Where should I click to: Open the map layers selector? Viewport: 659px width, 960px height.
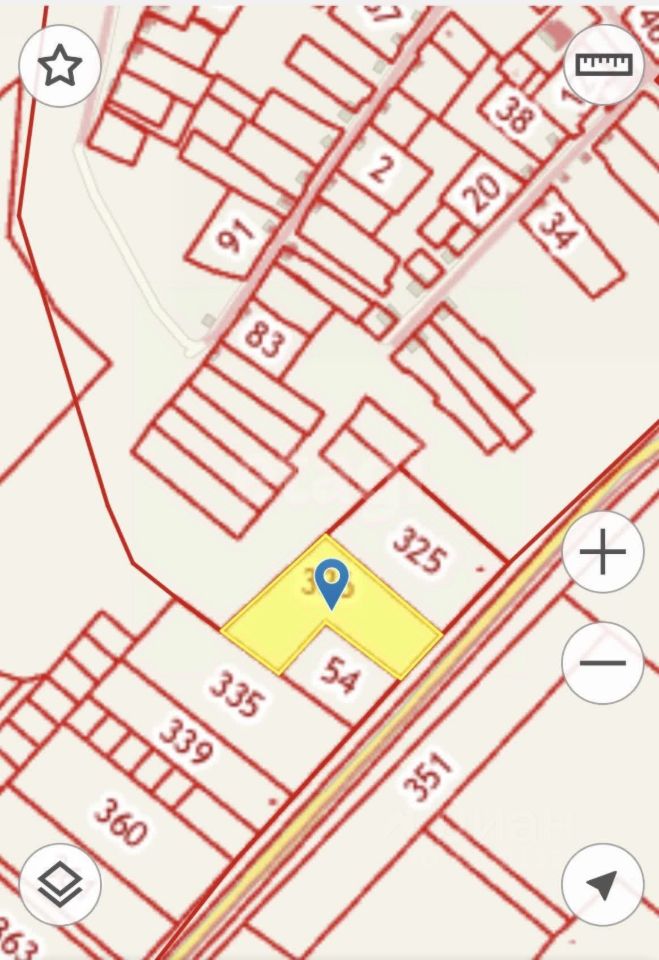(x=60, y=884)
